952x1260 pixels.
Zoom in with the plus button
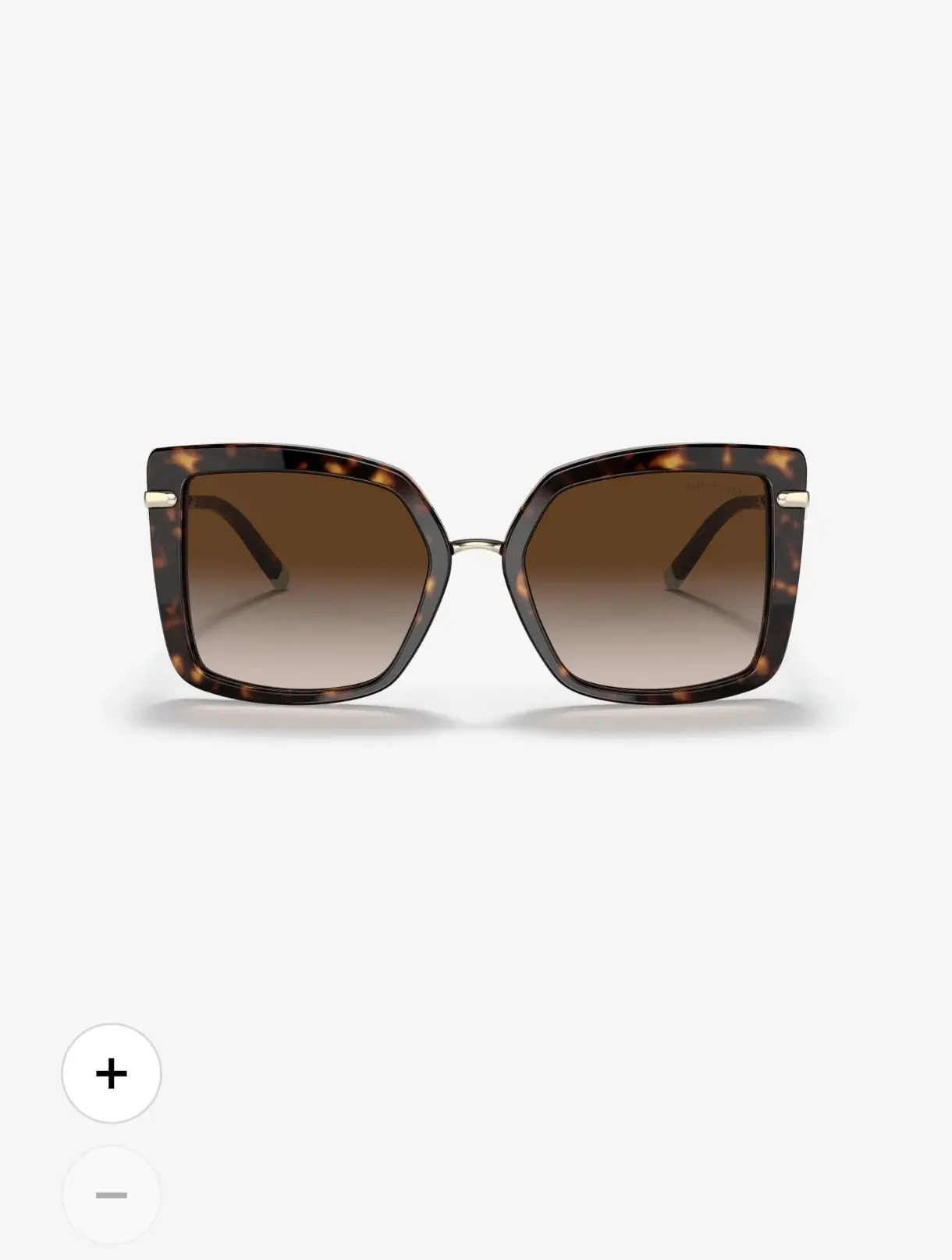click(112, 1073)
